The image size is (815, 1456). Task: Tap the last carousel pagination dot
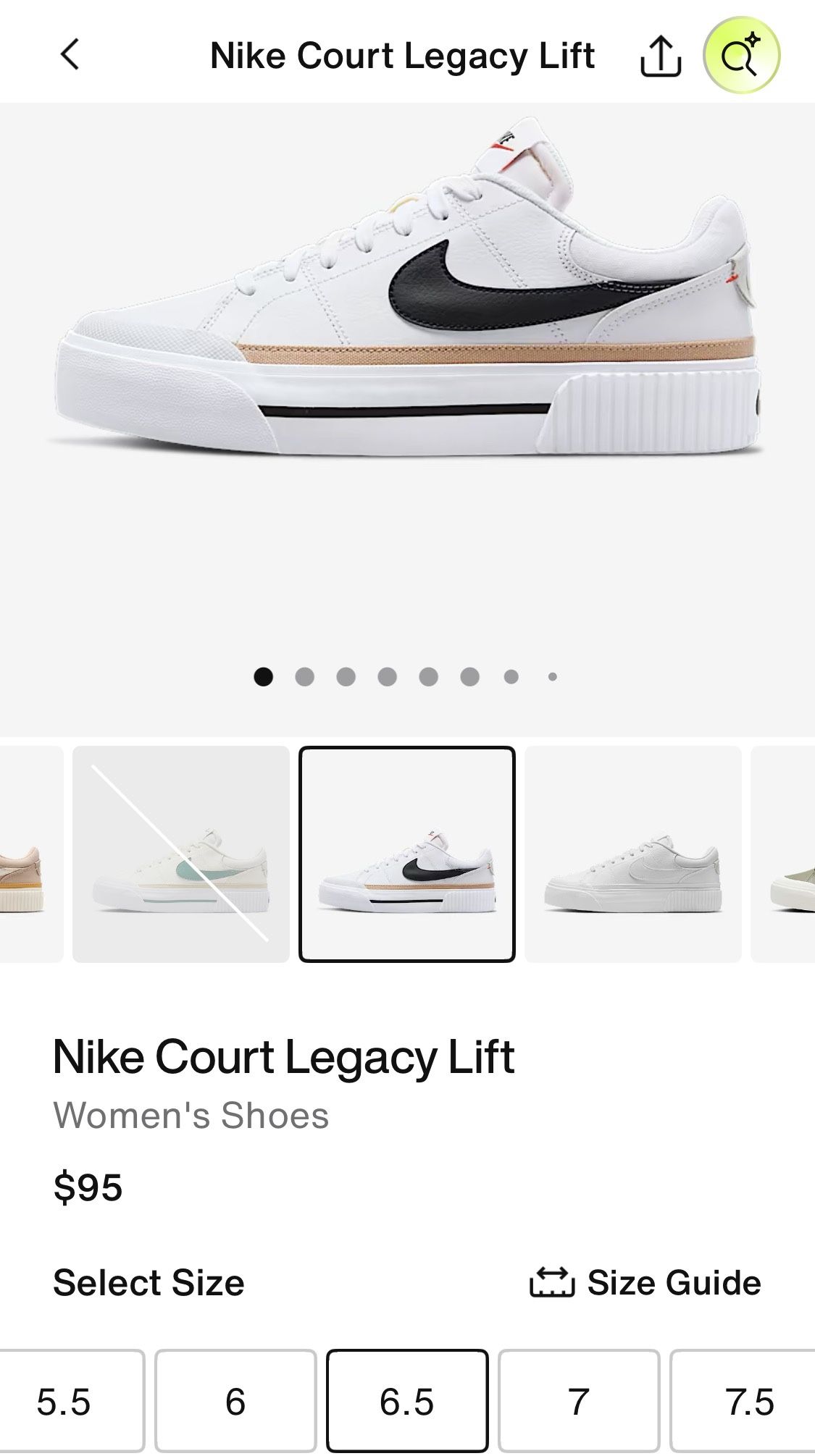tap(552, 676)
